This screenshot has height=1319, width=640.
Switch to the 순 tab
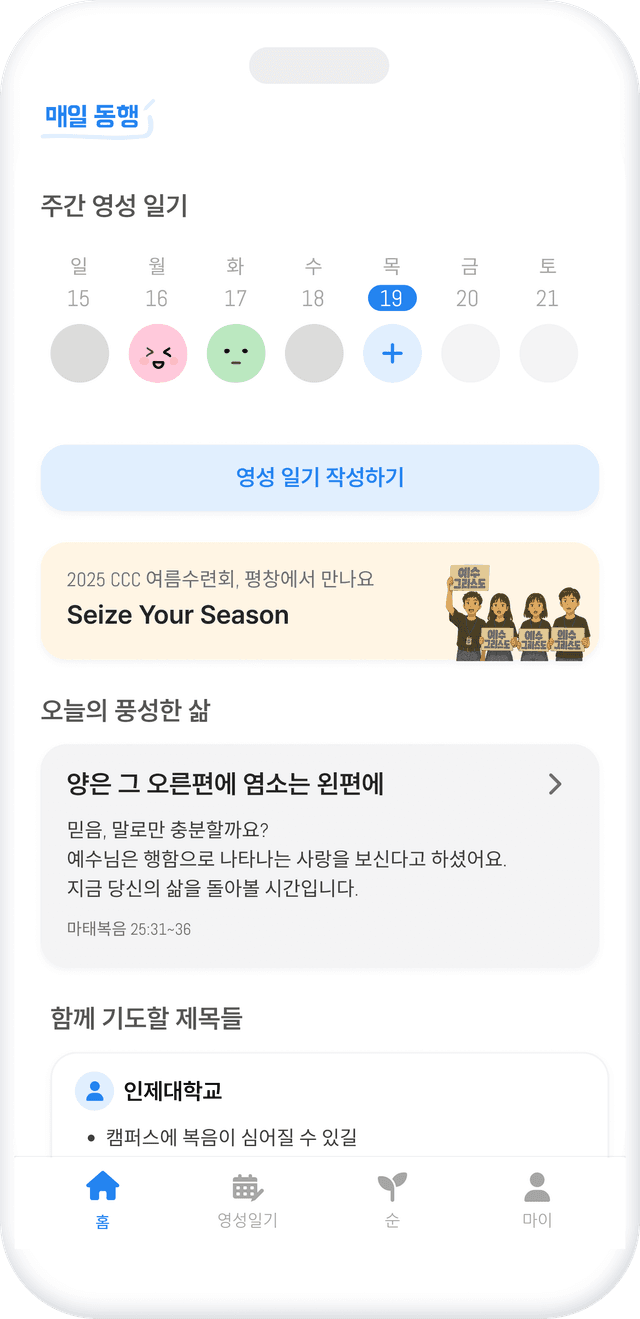[x=392, y=1198]
